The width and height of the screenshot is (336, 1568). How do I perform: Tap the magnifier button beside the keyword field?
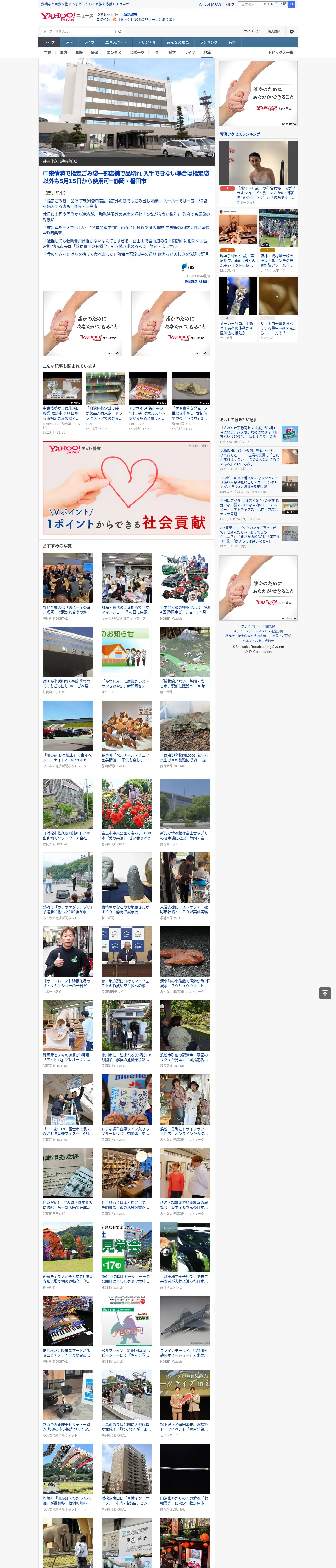click(x=120, y=31)
